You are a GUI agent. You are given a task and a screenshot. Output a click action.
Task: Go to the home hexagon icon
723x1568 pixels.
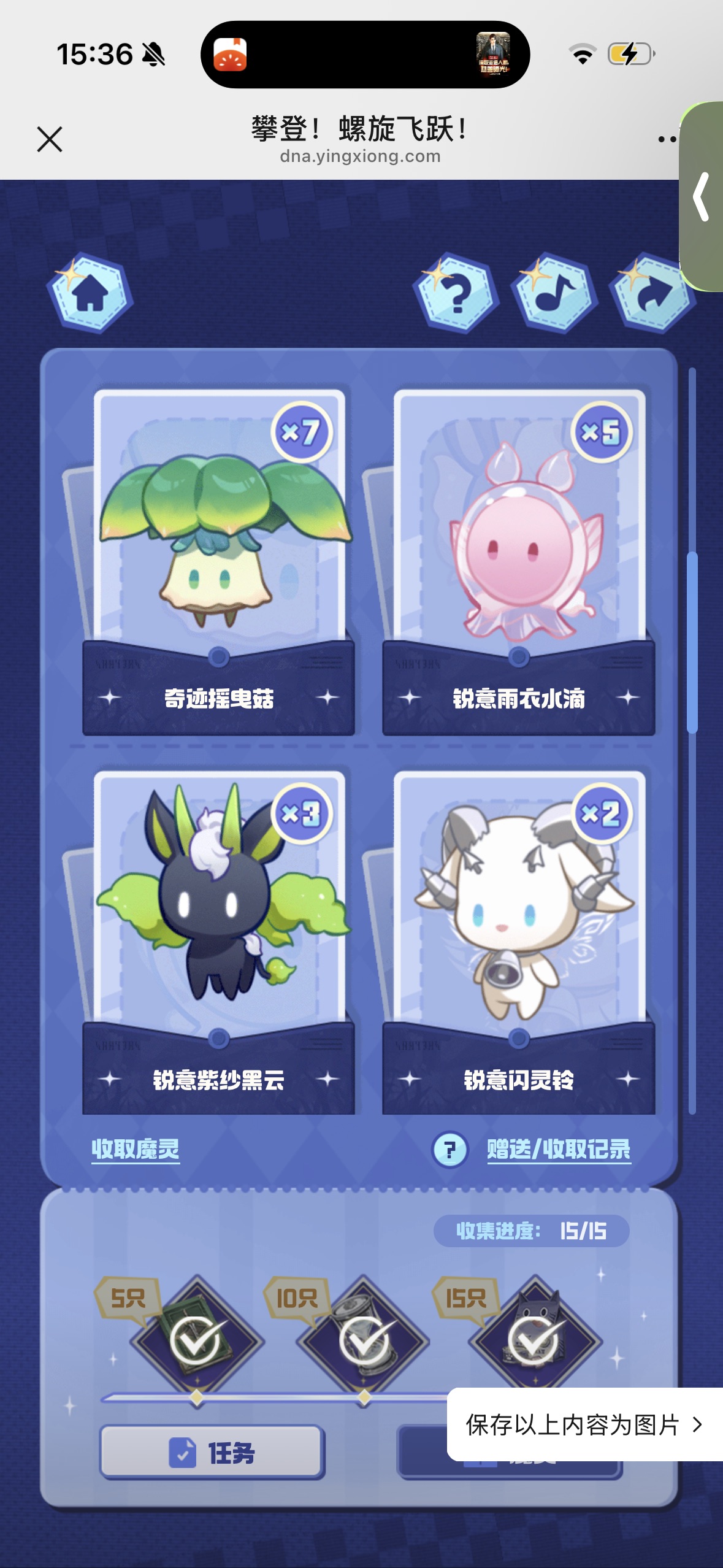click(x=90, y=293)
